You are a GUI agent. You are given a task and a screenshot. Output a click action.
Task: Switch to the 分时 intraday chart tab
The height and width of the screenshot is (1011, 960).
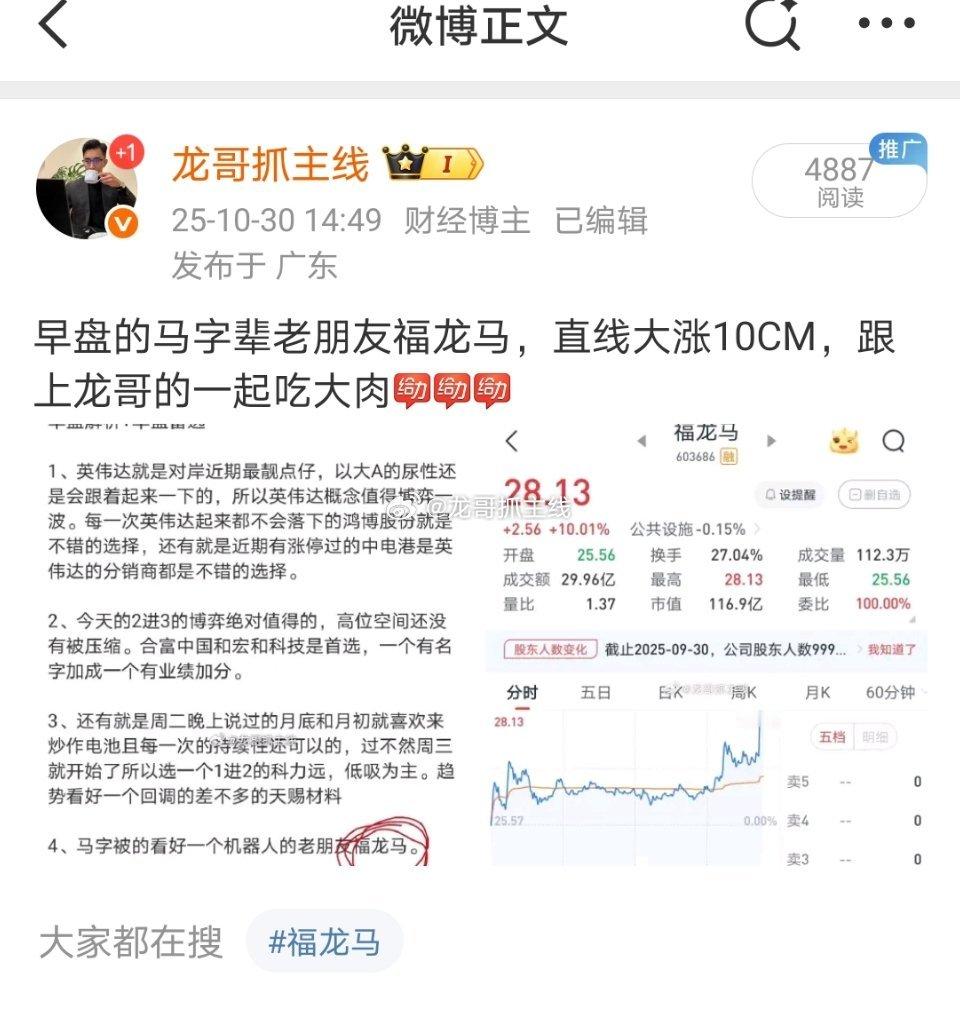click(x=521, y=692)
